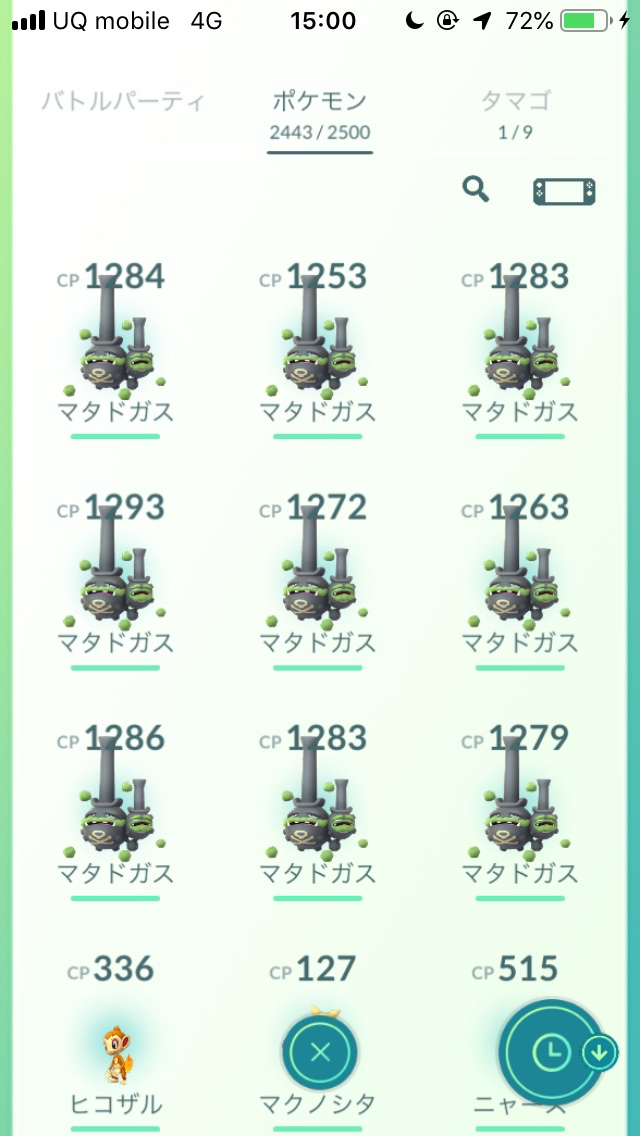
Task: Change sort order with the clock button
Action: (x=550, y=1050)
